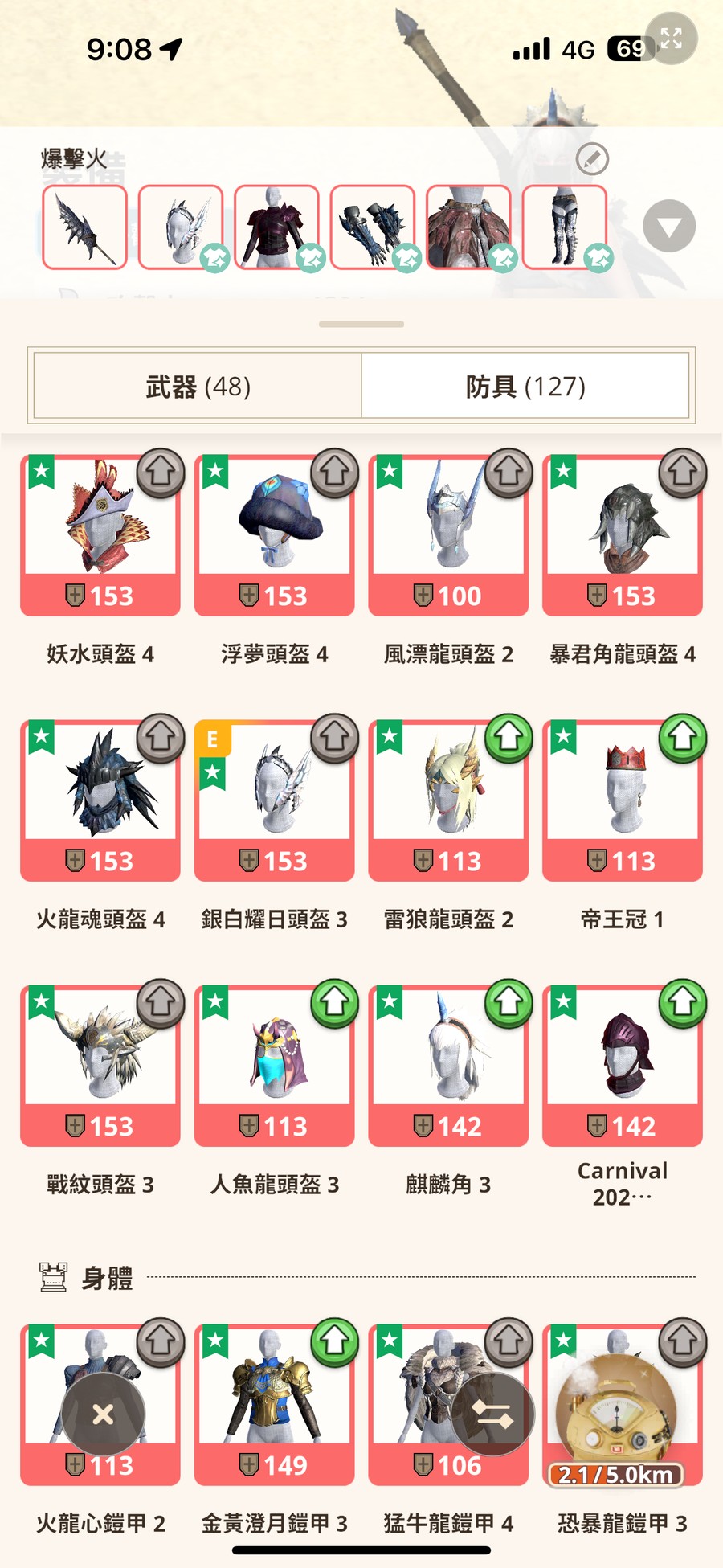This screenshot has height=1568, width=723.
Task: Close the equipment screen with X button
Action: (x=103, y=1414)
